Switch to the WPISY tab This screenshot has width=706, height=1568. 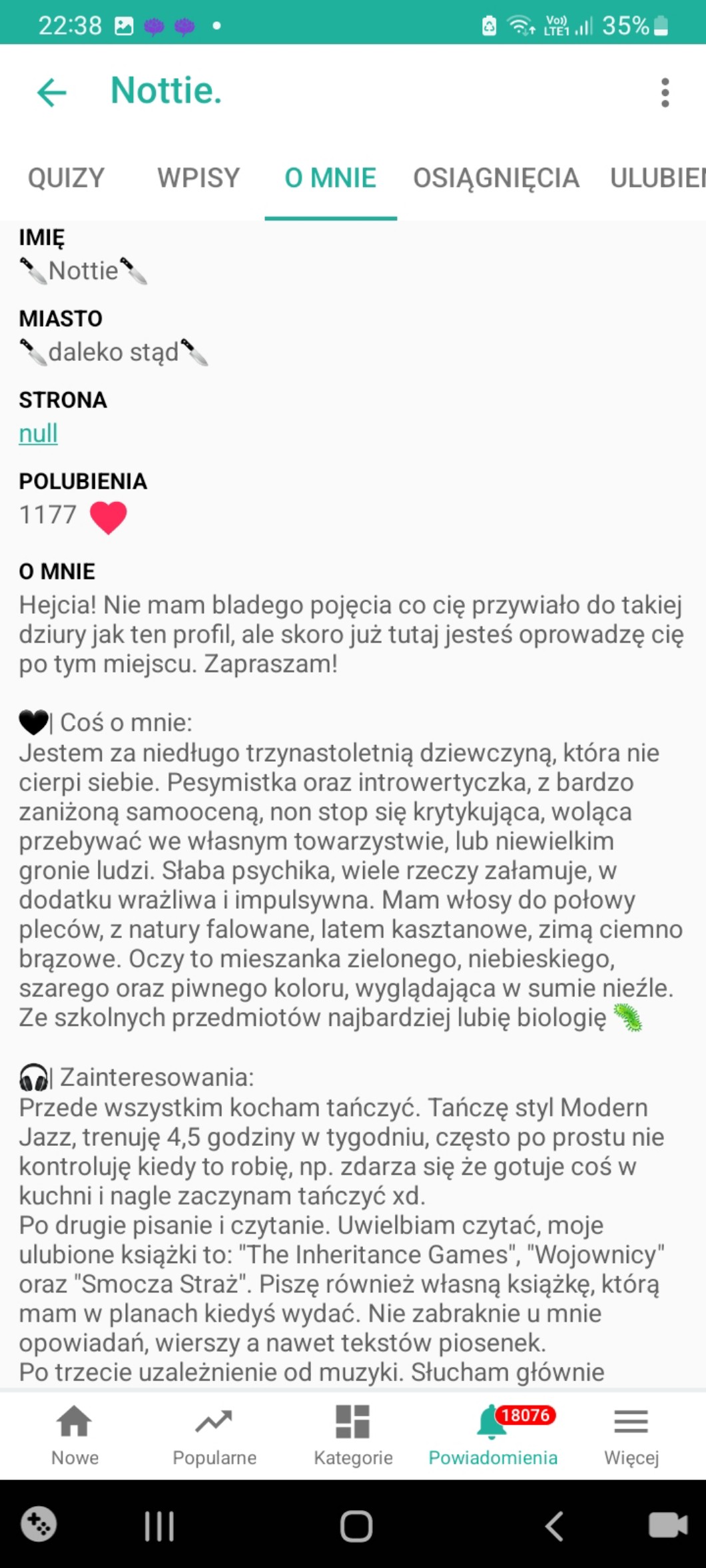point(198,178)
